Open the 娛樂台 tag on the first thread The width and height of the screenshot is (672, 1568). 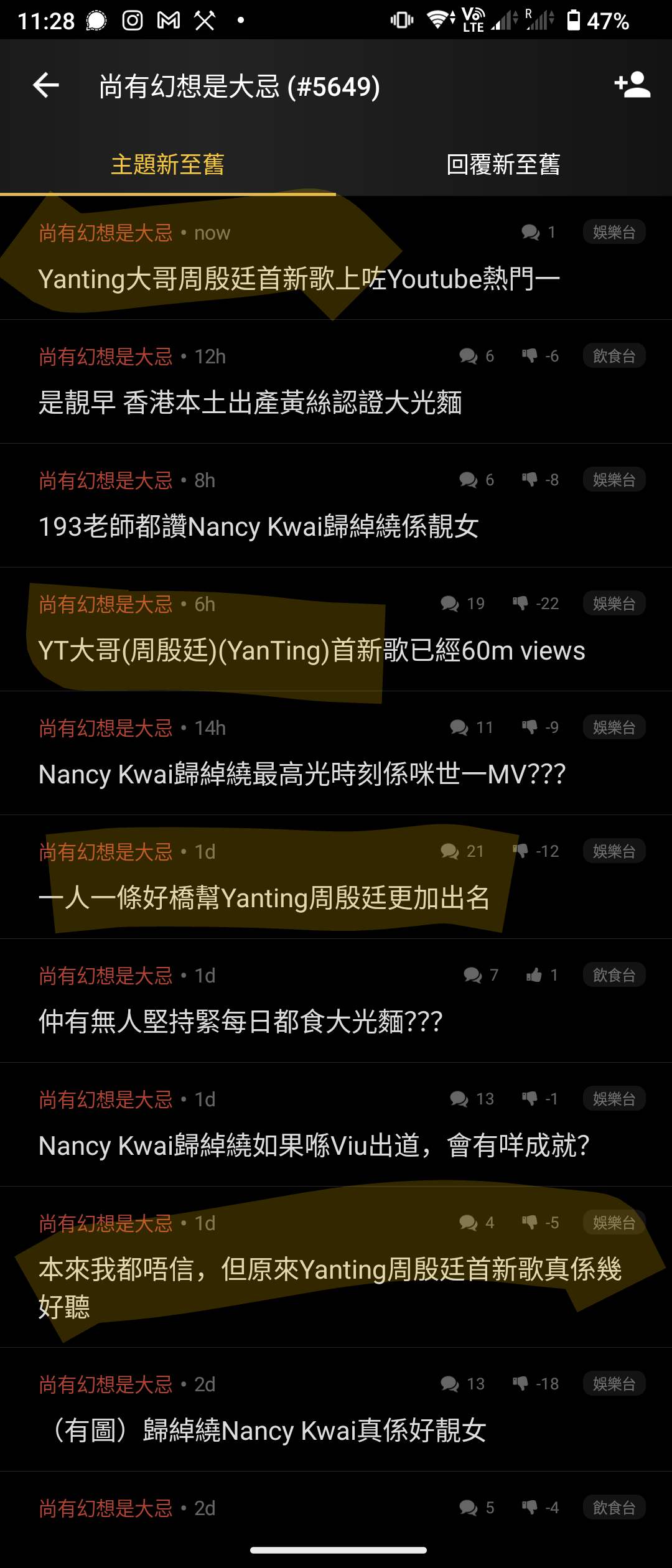pyautogui.click(x=613, y=231)
